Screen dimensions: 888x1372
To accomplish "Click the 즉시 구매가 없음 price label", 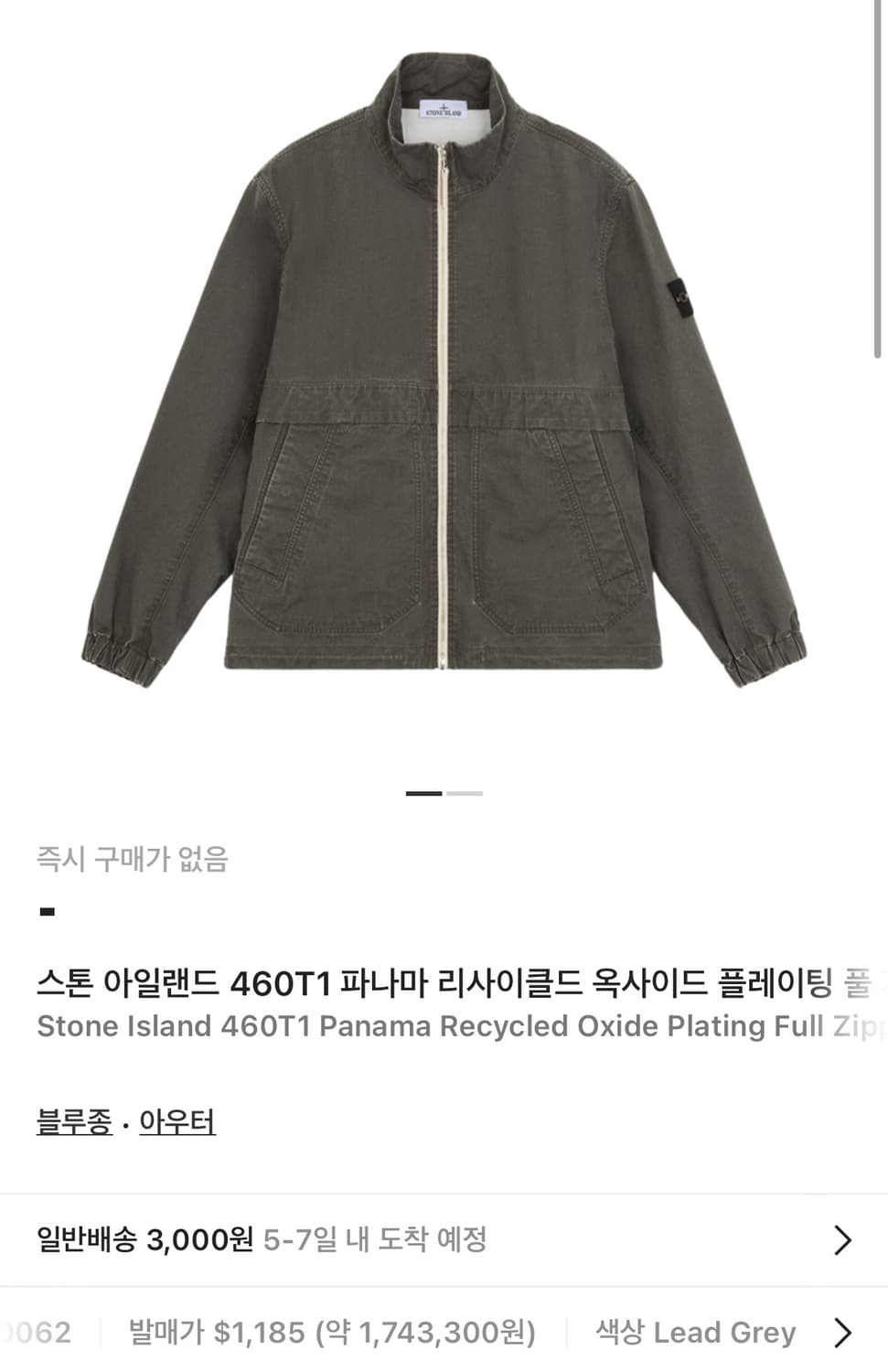I will pos(134,858).
